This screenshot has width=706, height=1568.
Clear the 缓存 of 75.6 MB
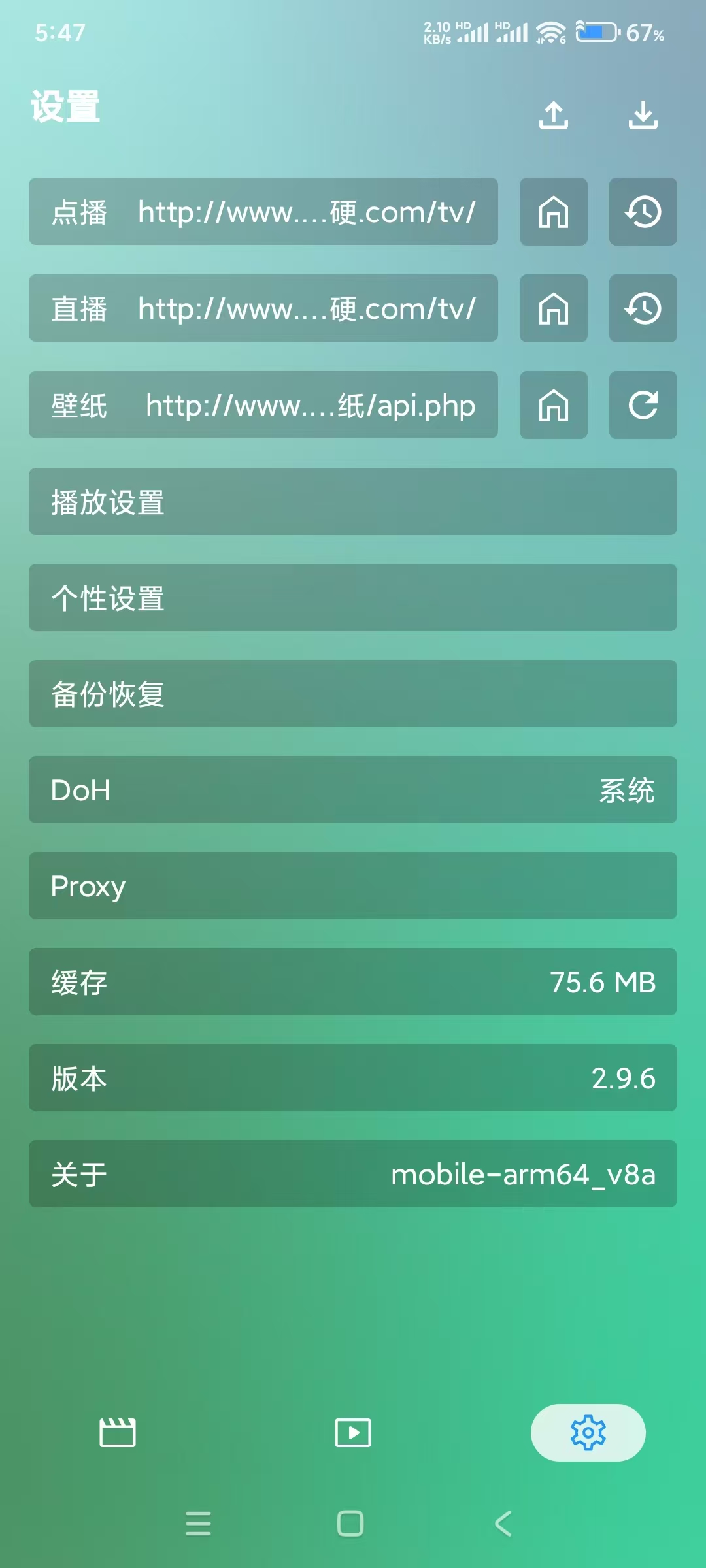[x=353, y=982]
